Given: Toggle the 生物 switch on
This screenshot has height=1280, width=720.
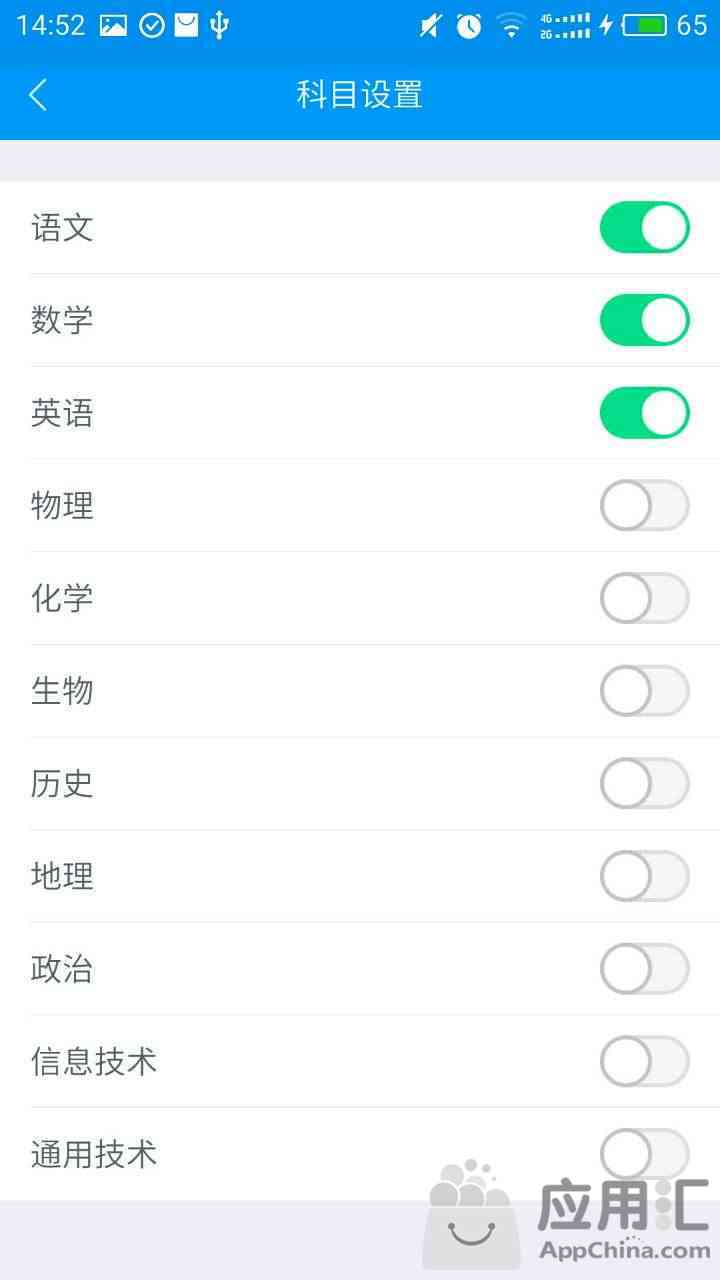Looking at the screenshot, I should [645, 691].
